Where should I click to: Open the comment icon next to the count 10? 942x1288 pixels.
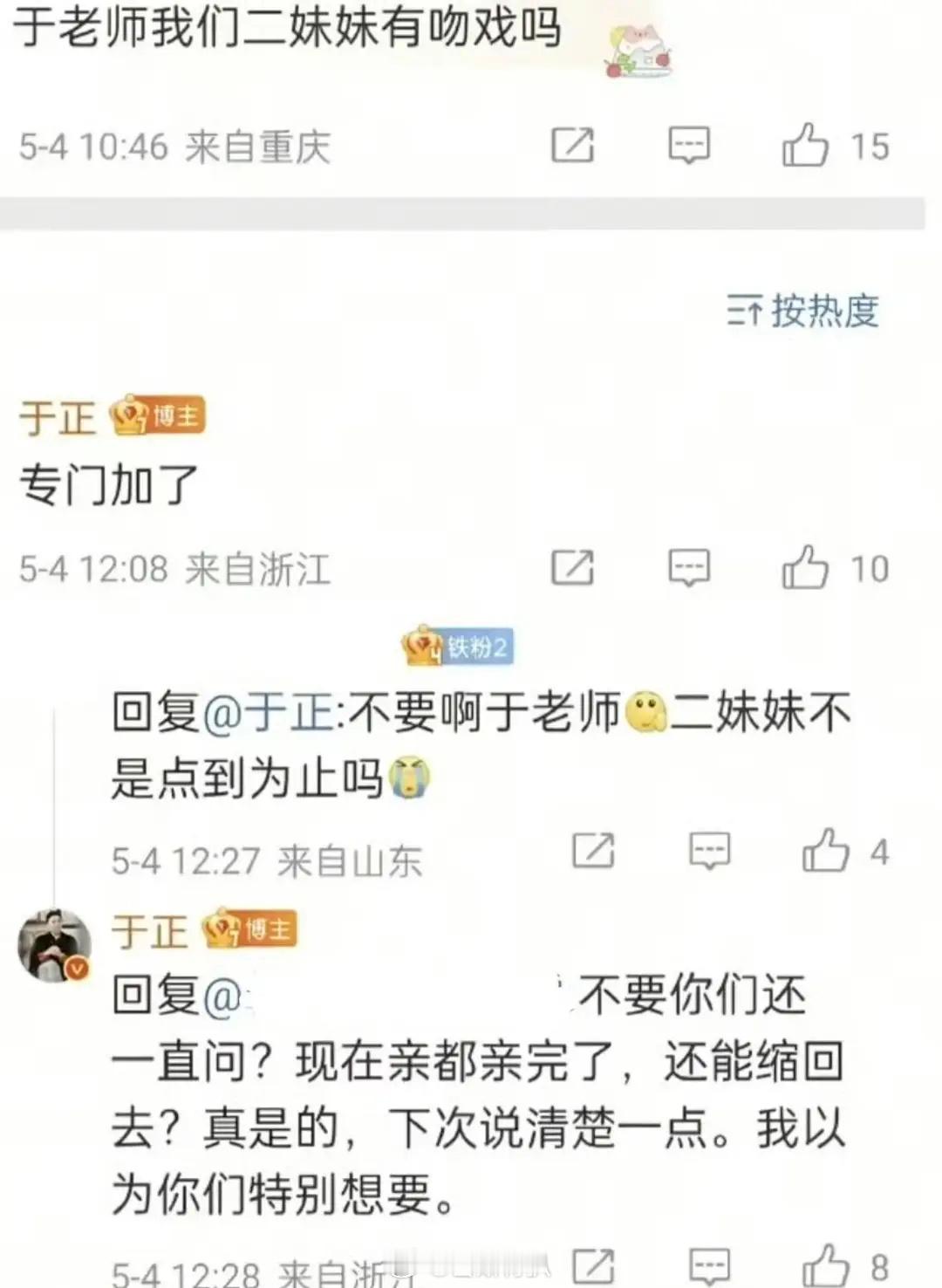click(689, 567)
